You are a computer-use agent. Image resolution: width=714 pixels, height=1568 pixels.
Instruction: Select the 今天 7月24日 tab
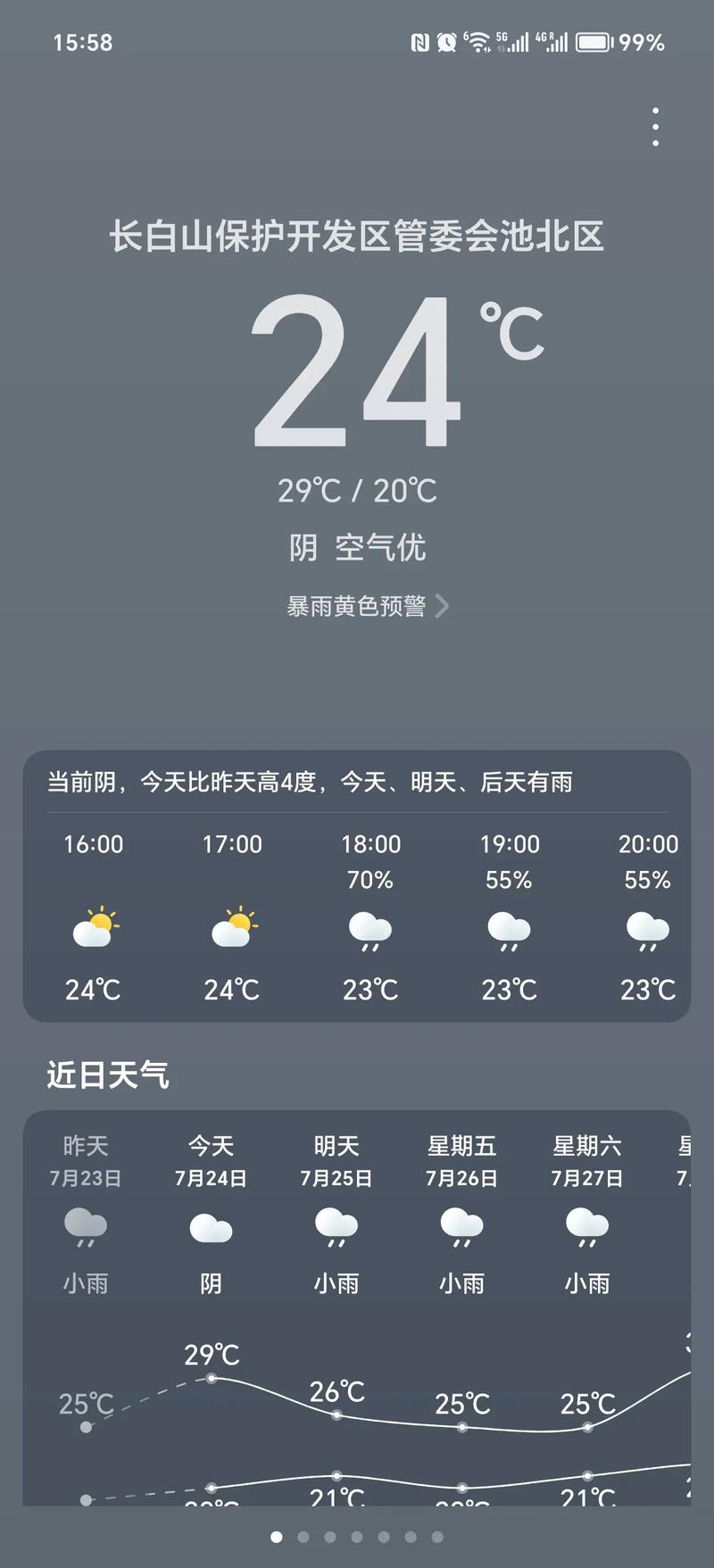[210, 1160]
